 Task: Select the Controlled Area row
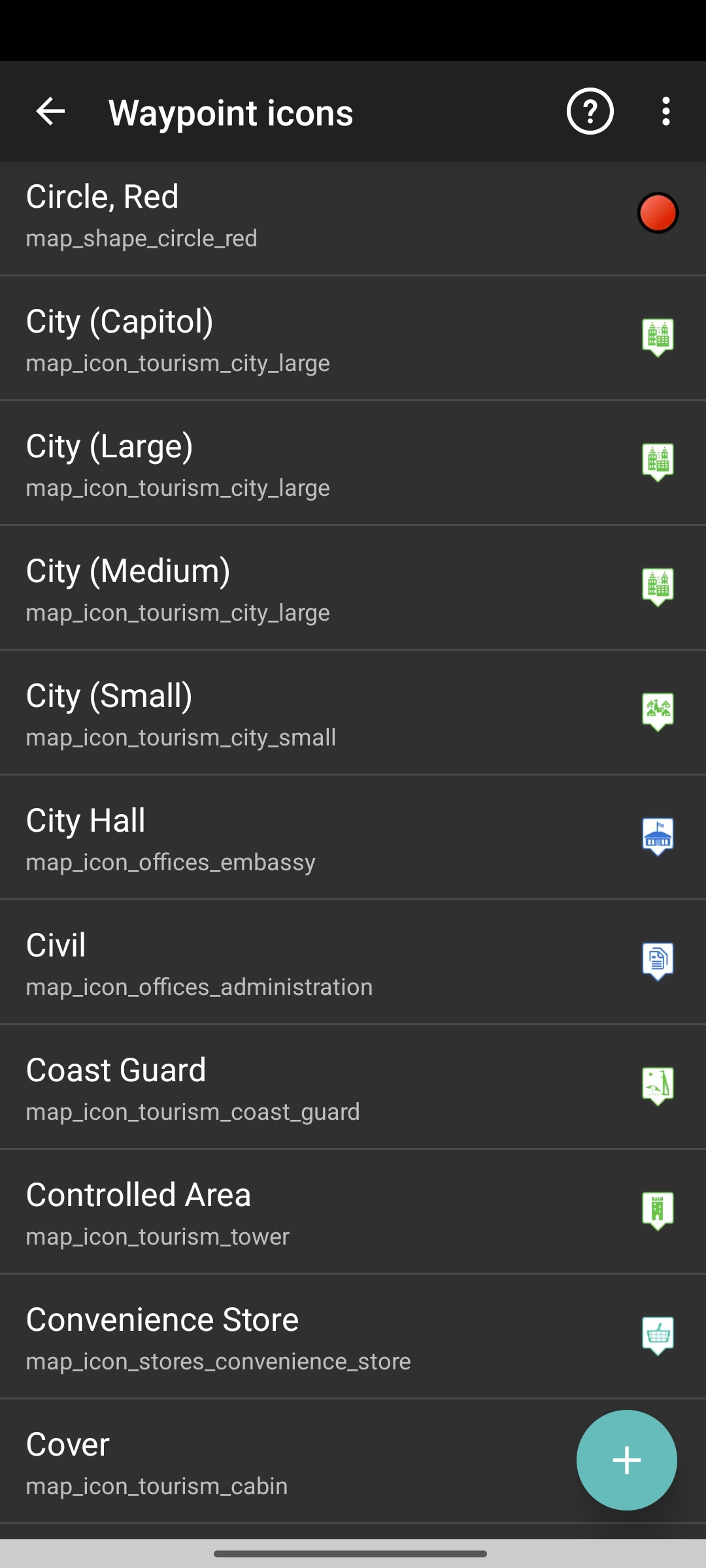(327, 1212)
